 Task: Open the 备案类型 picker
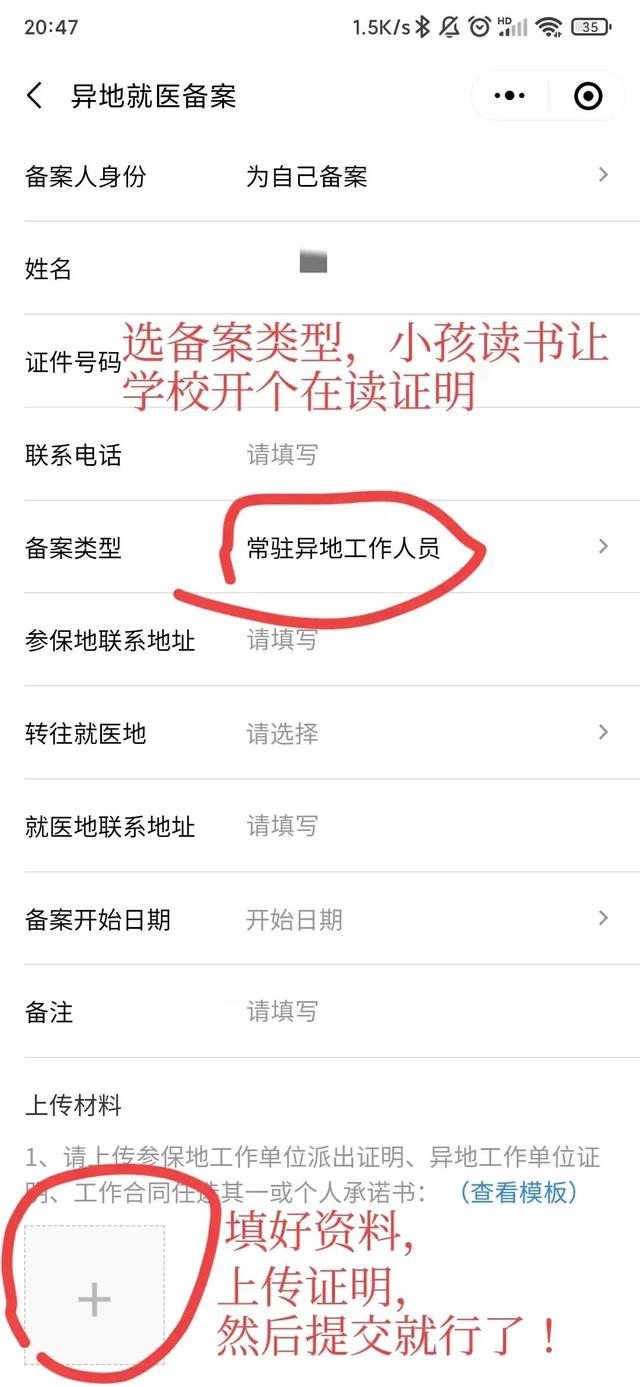point(420,547)
